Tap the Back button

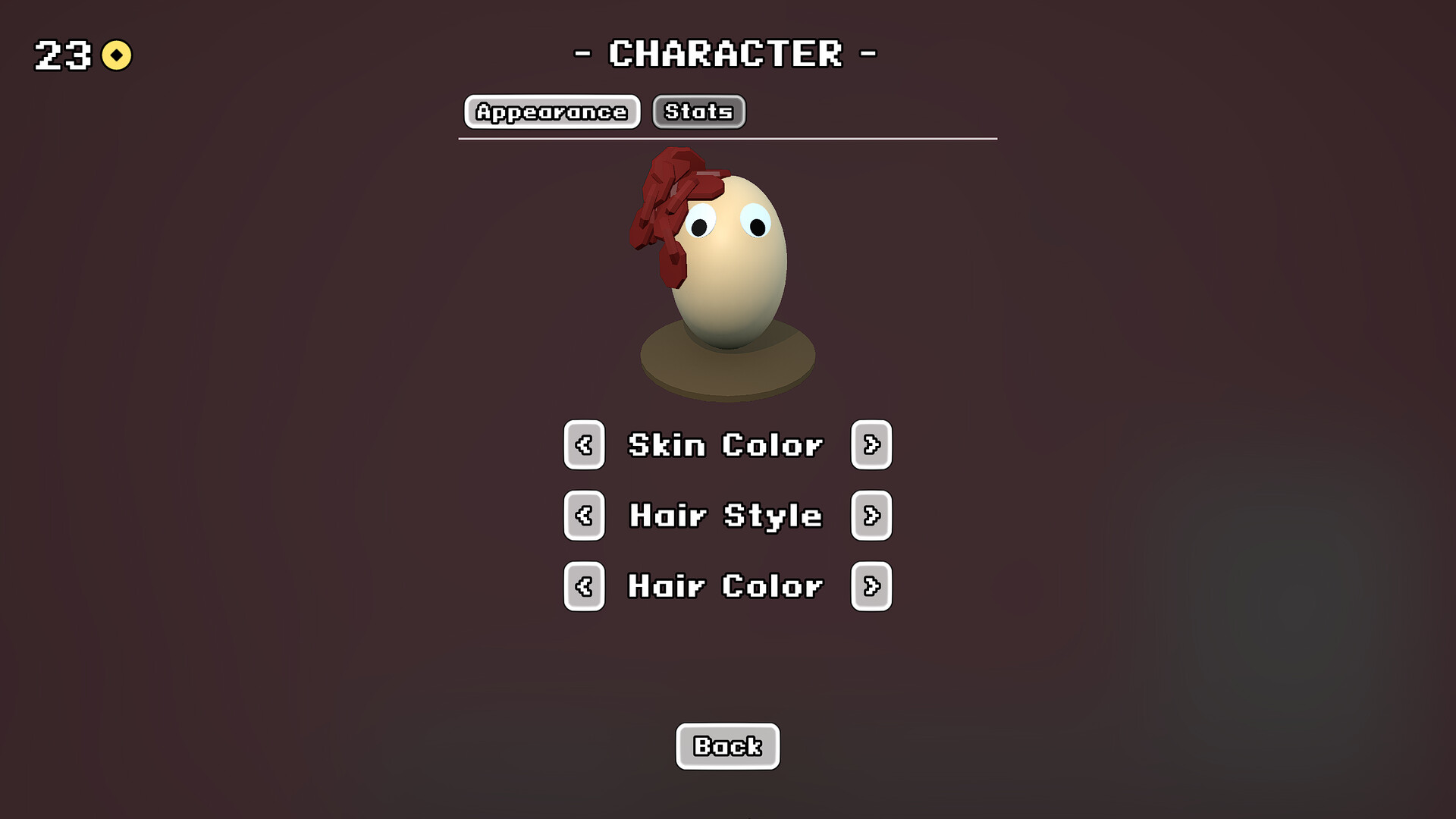click(x=727, y=746)
